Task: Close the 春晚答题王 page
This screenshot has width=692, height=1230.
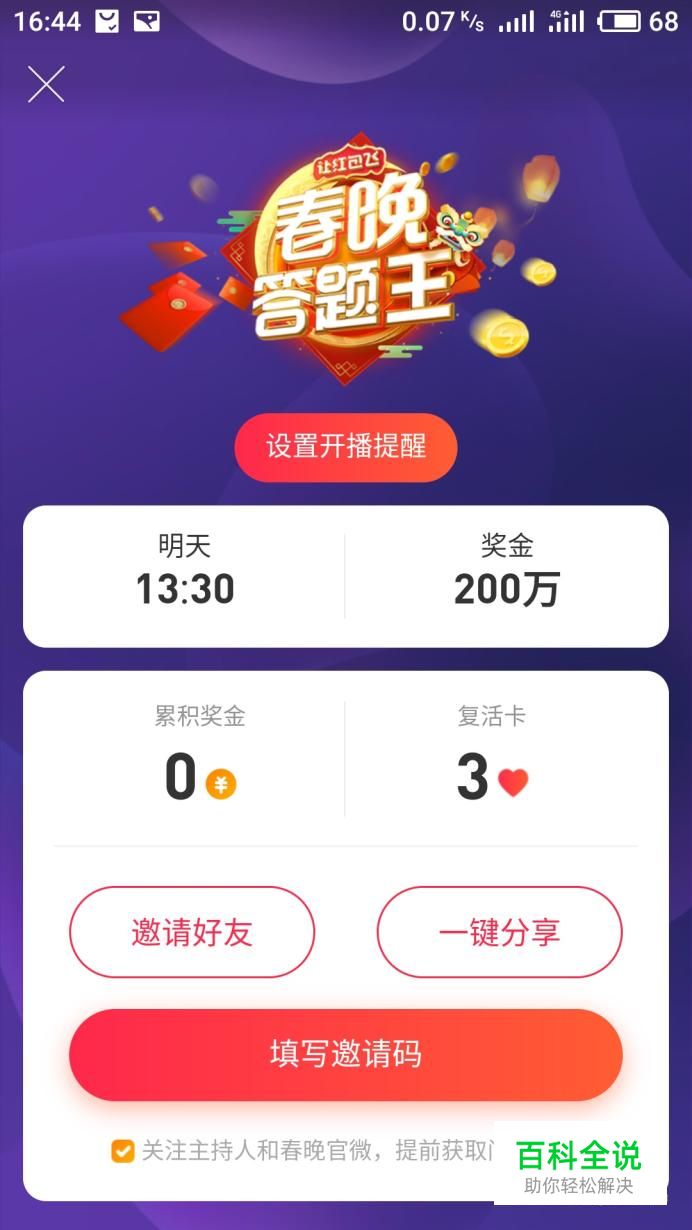Action: pos(46,85)
